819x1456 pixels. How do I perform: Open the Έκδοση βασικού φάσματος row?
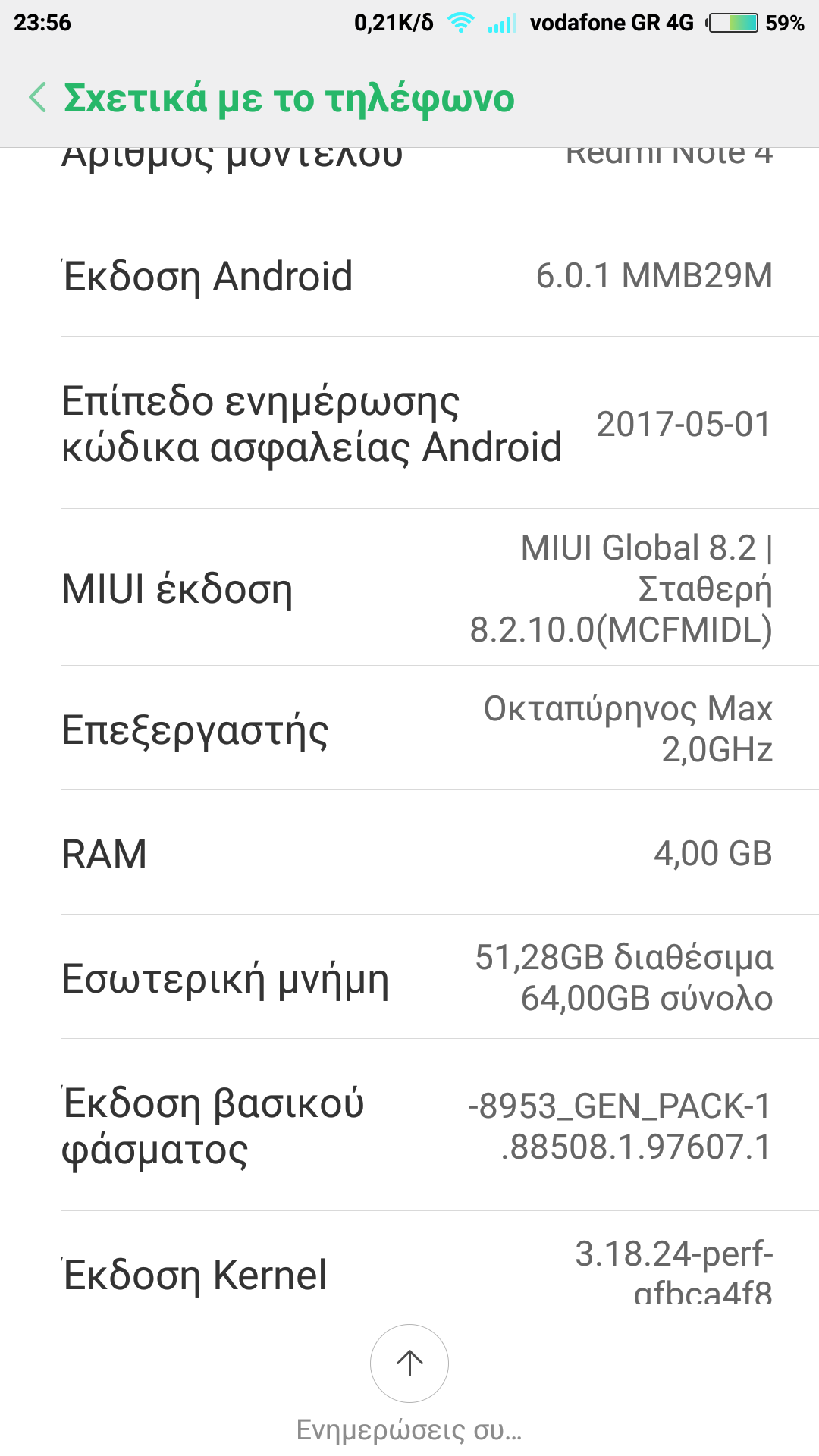coord(409,1126)
